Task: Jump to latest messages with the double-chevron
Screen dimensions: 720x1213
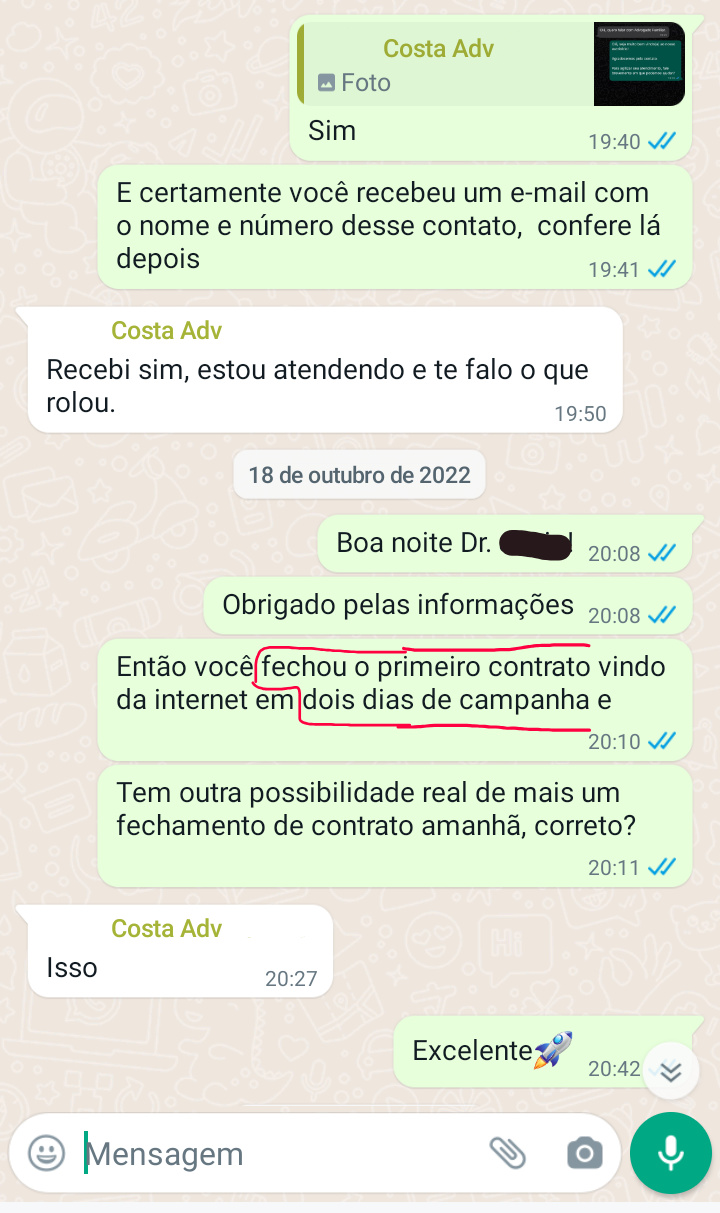Action: (671, 1071)
